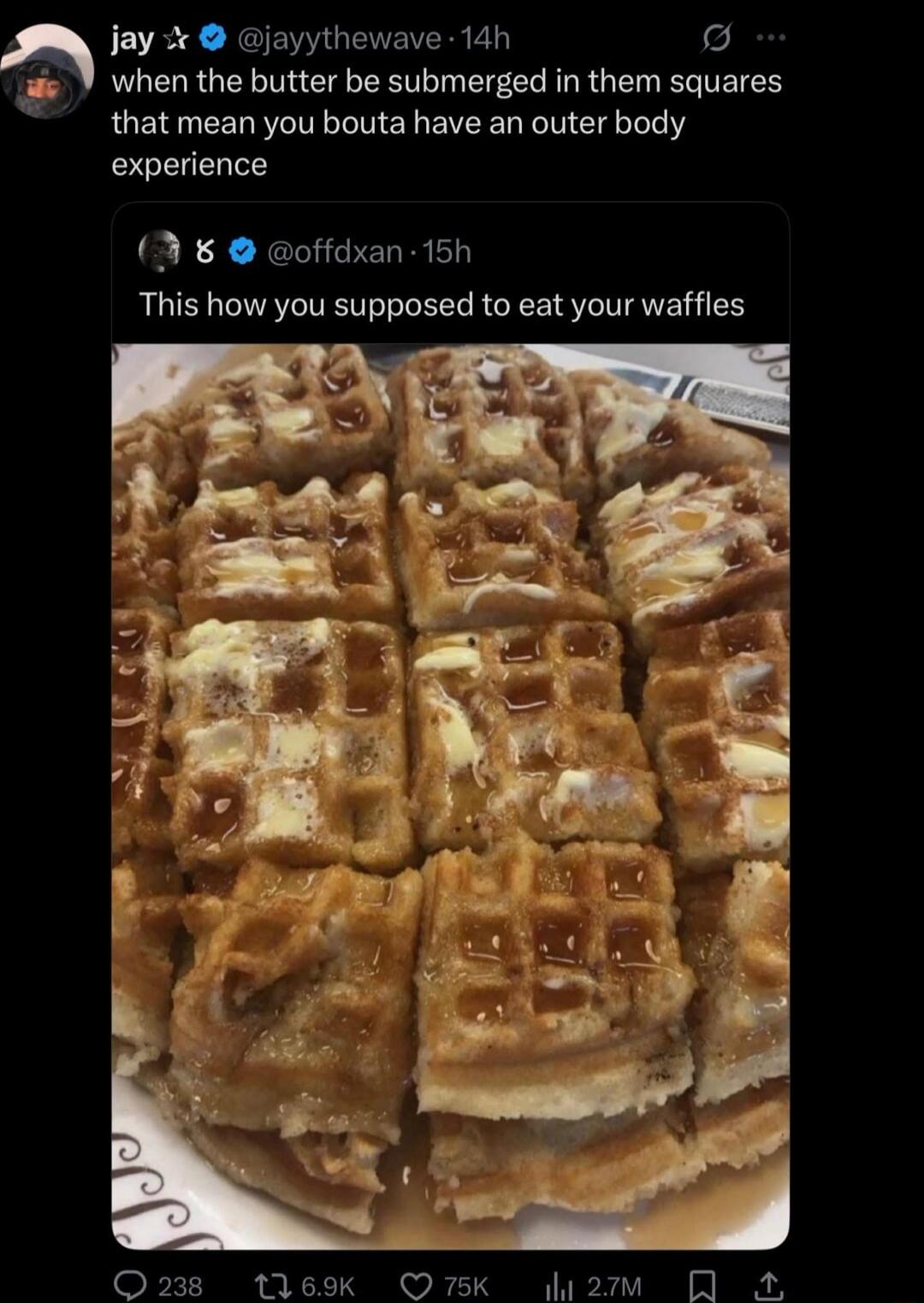The height and width of the screenshot is (1303, 924).
Task: Like the post with 75K likes
Action: point(417,1285)
